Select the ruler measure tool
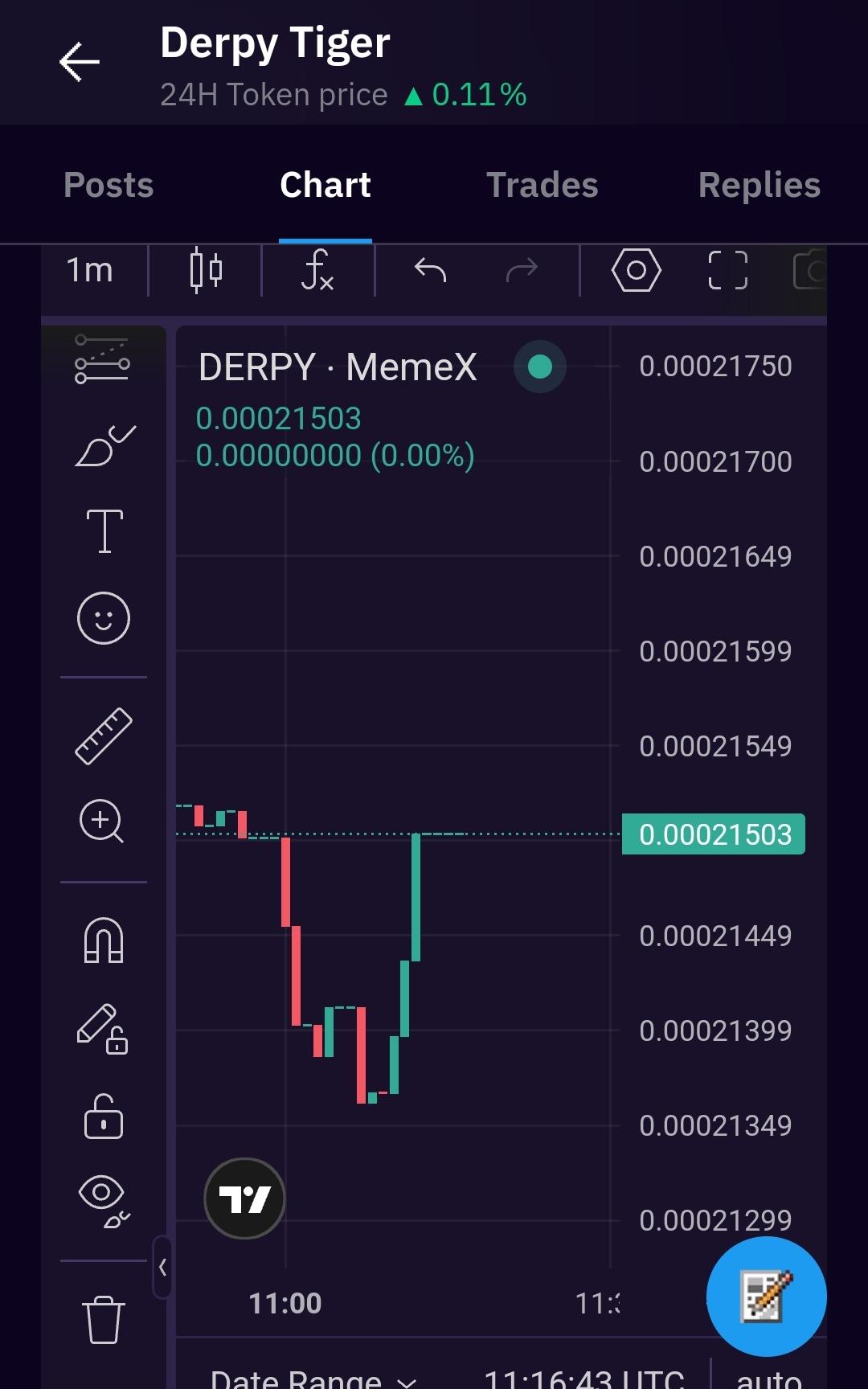This screenshot has width=868, height=1389. (104, 735)
